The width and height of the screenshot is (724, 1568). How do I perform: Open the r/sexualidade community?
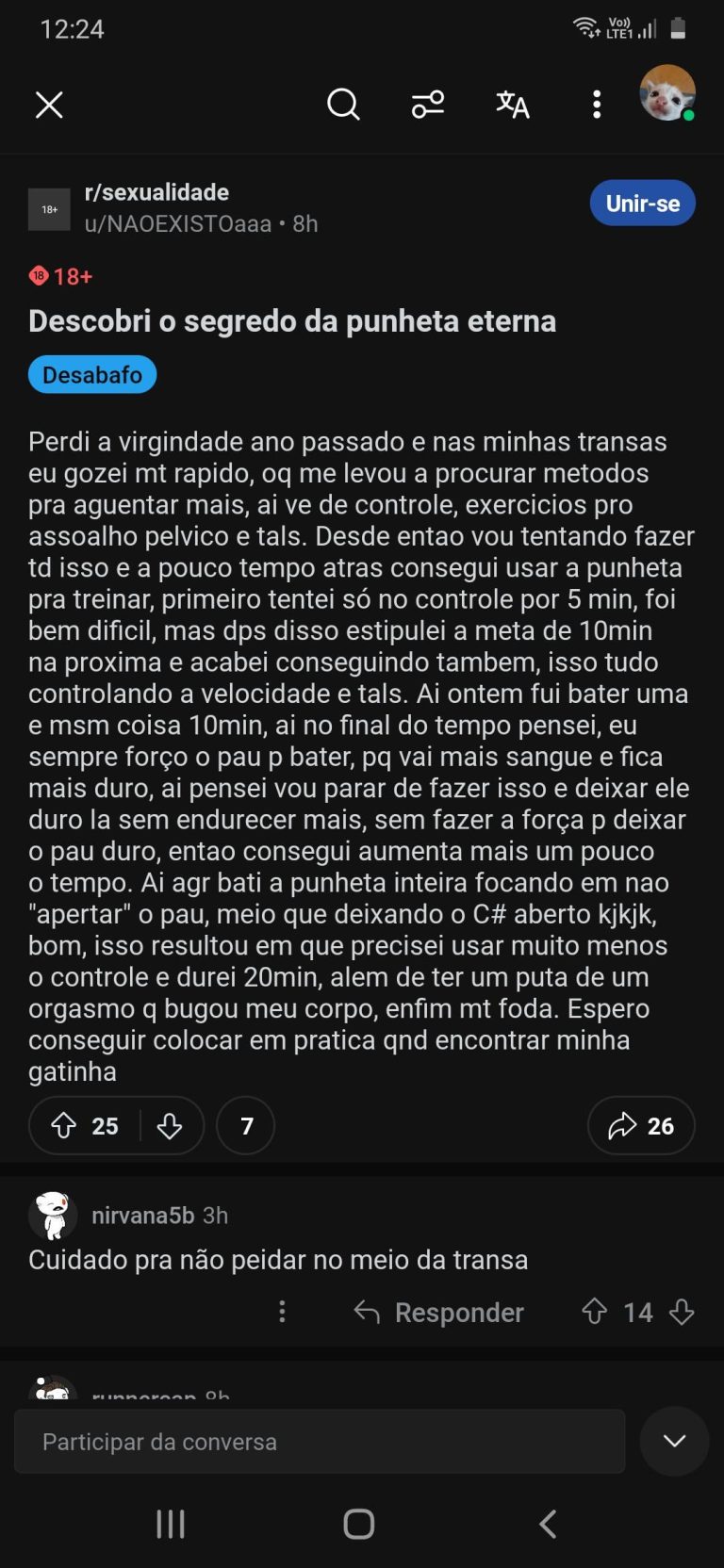[x=156, y=192]
